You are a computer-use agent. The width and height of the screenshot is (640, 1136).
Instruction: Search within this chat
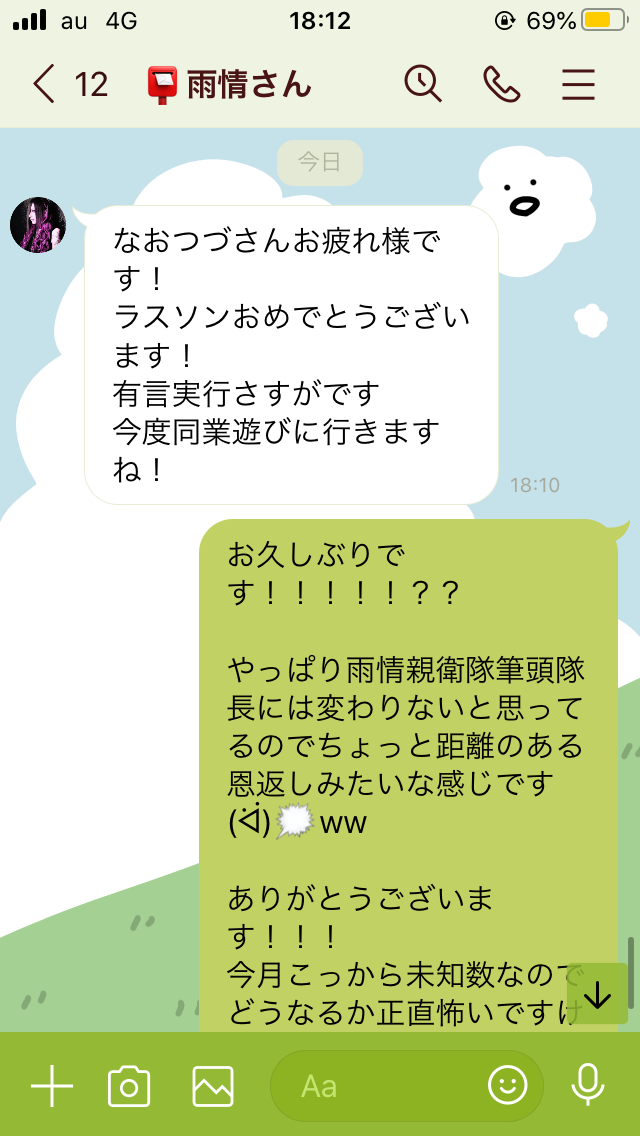[x=422, y=84]
